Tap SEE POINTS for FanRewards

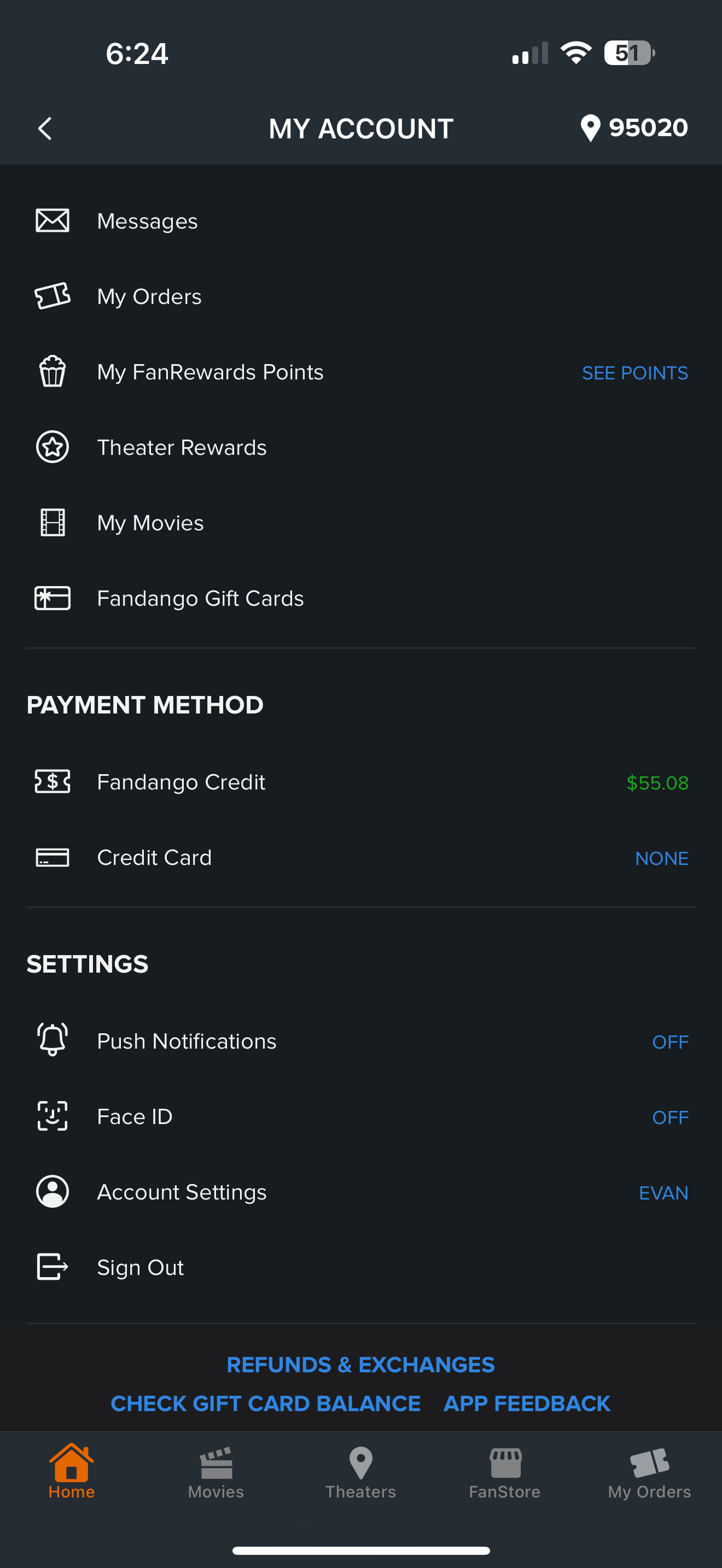635,372
